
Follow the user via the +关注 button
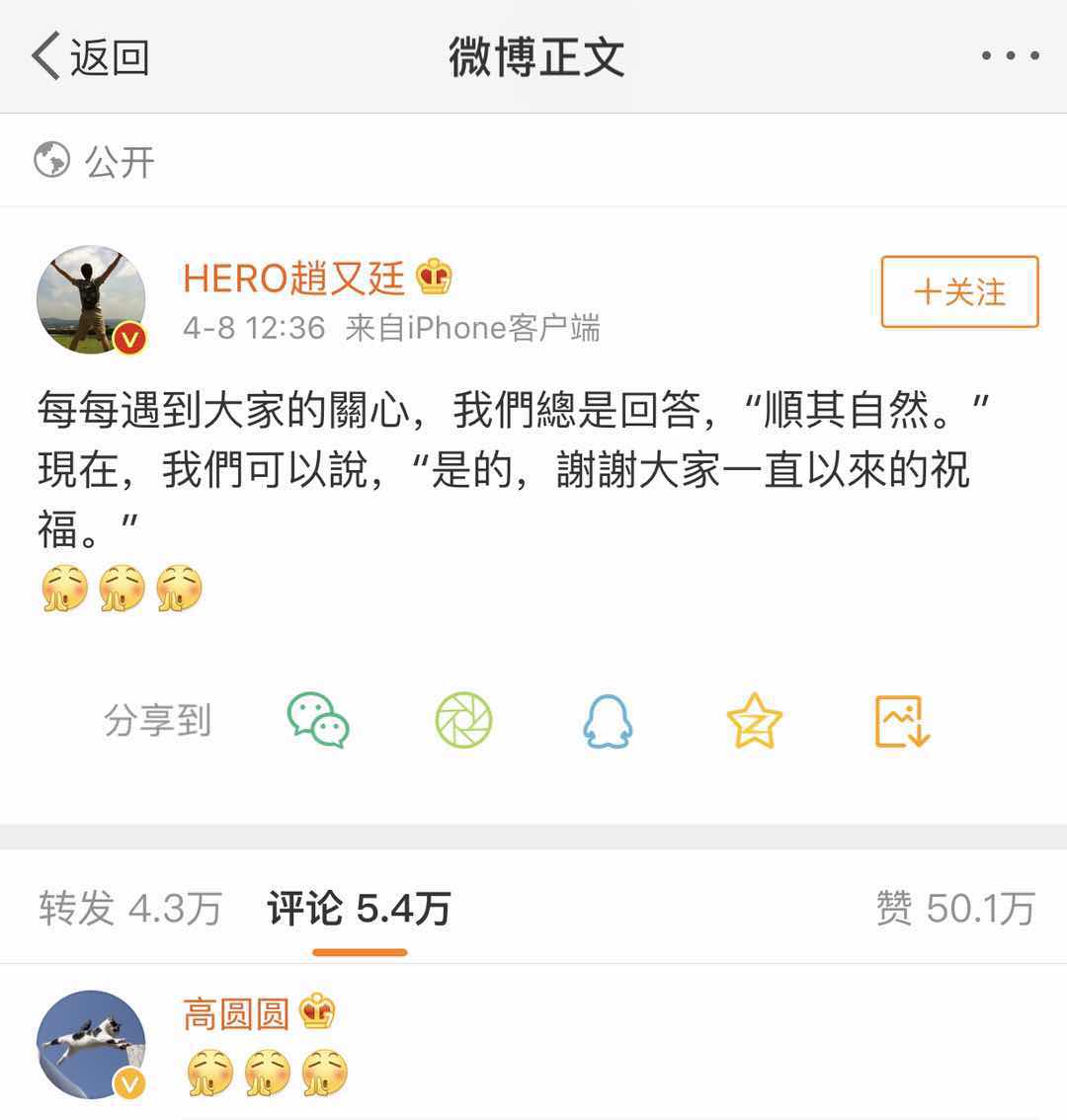click(x=957, y=293)
